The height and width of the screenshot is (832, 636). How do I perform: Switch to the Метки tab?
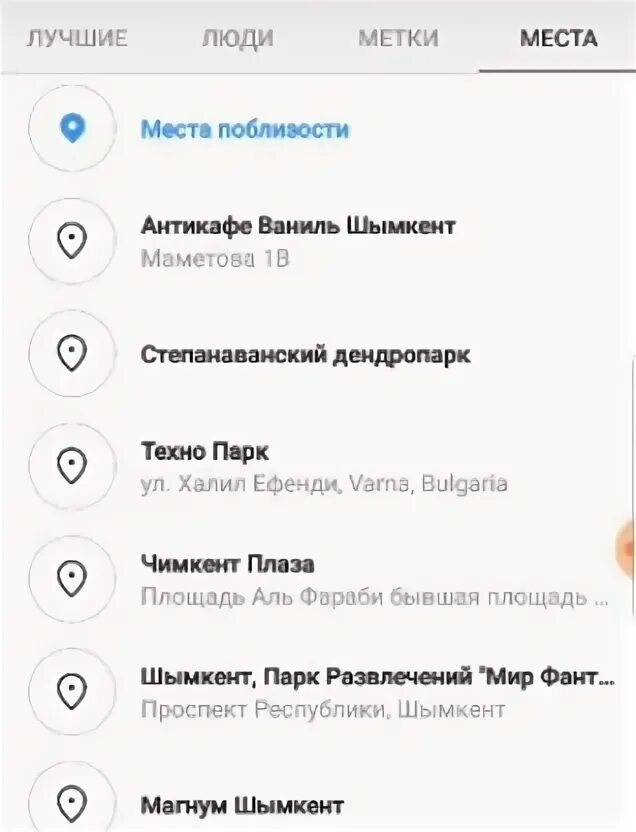point(397,39)
